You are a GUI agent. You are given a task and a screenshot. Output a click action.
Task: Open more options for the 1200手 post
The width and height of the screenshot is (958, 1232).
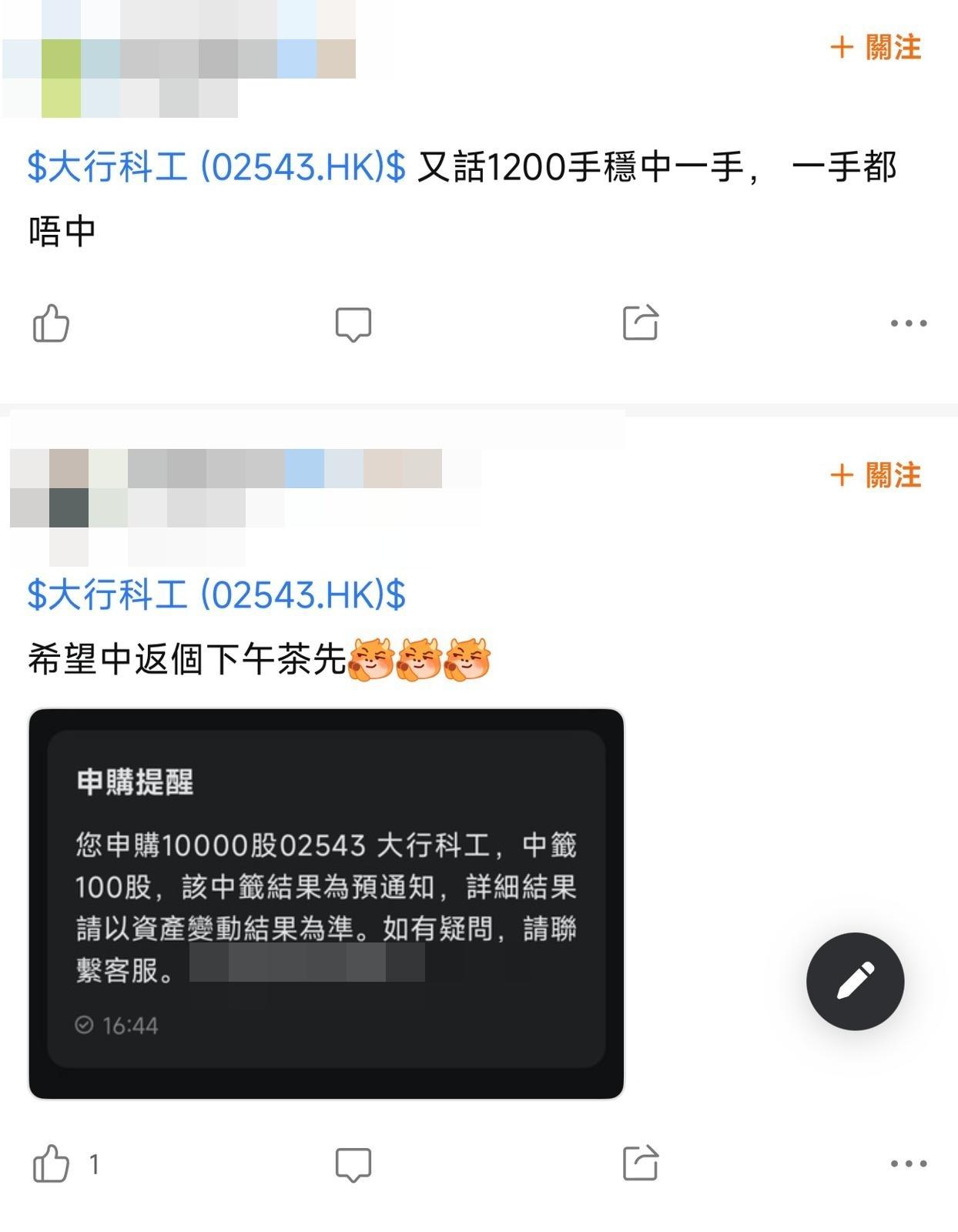(908, 323)
